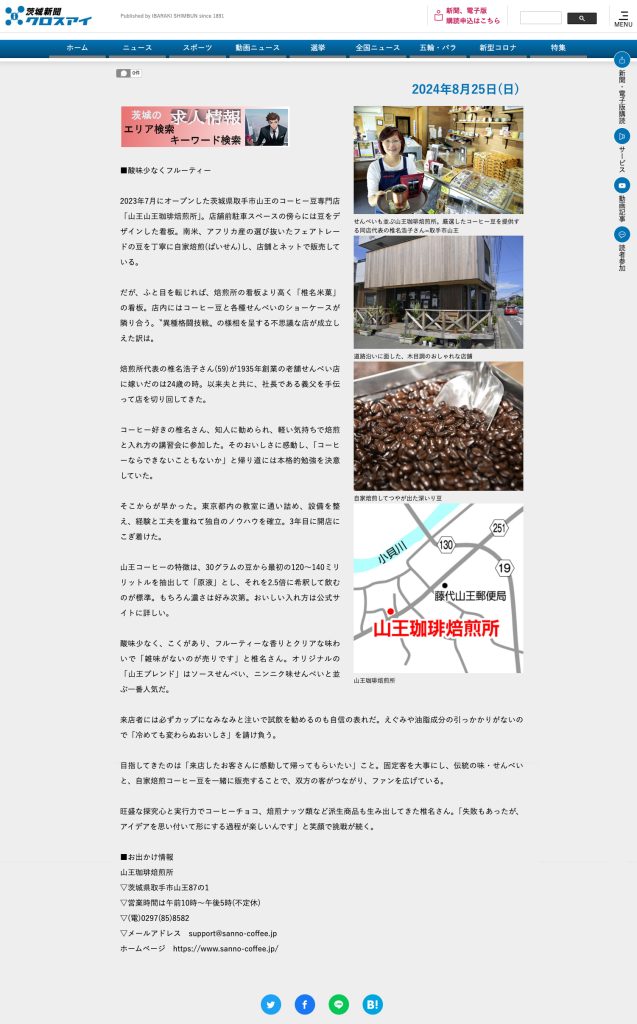Open the 新型コロナ tab
Viewport: 637px width, 1024px height.
coord(498,48)
